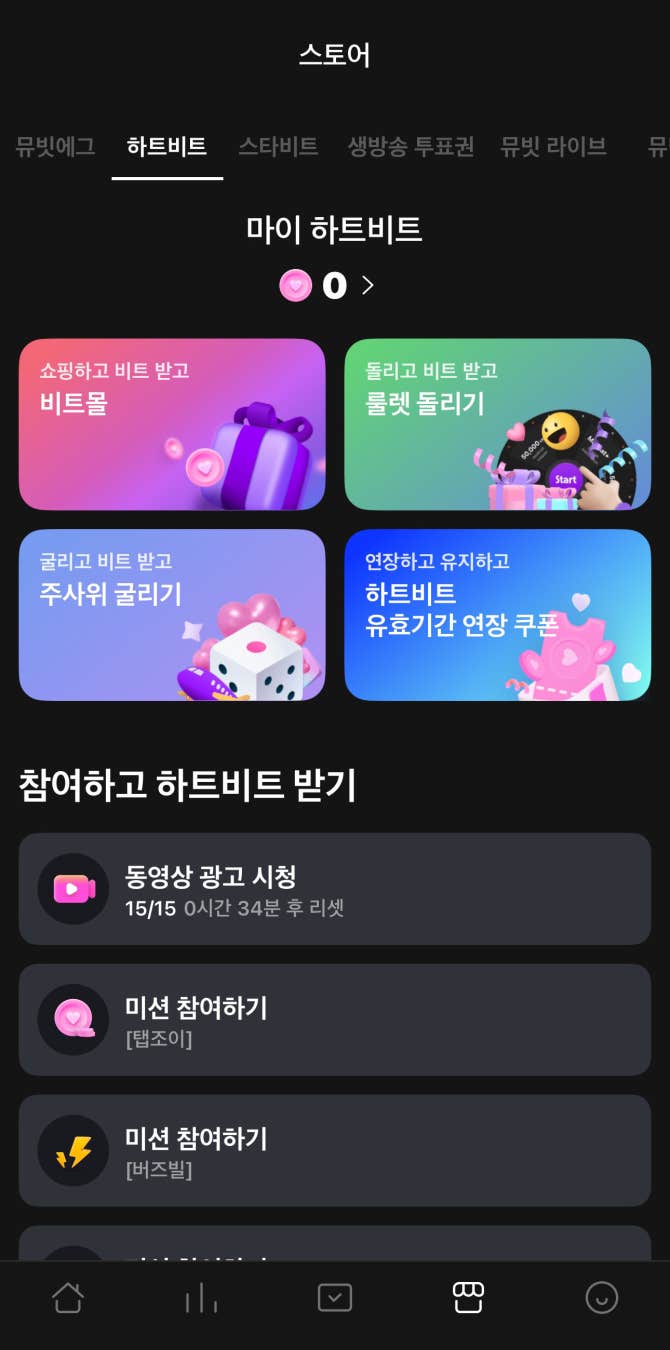Open the chart rankings tab

tap(201, 1298)
